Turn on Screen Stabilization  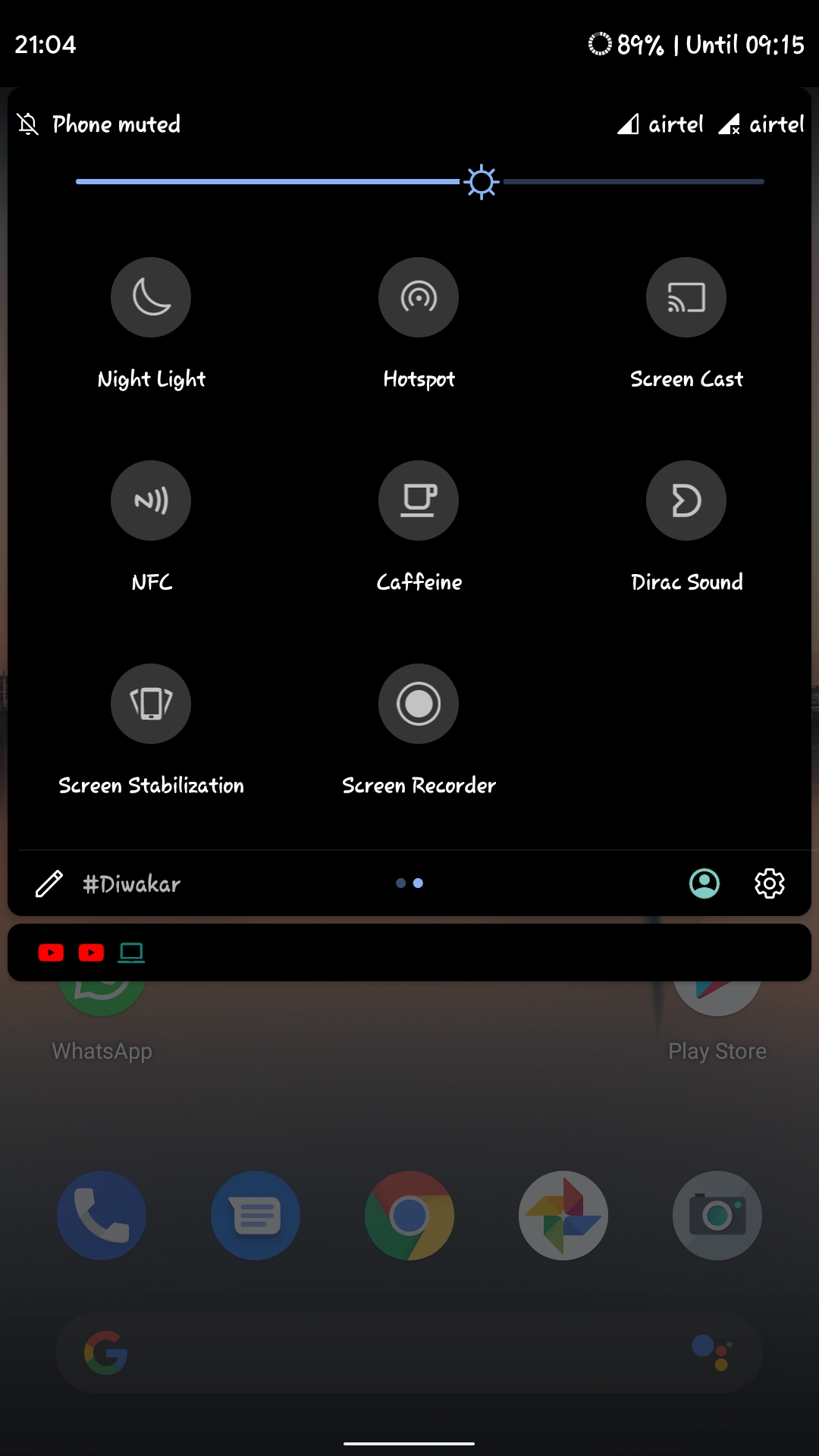tap(151, 704)
